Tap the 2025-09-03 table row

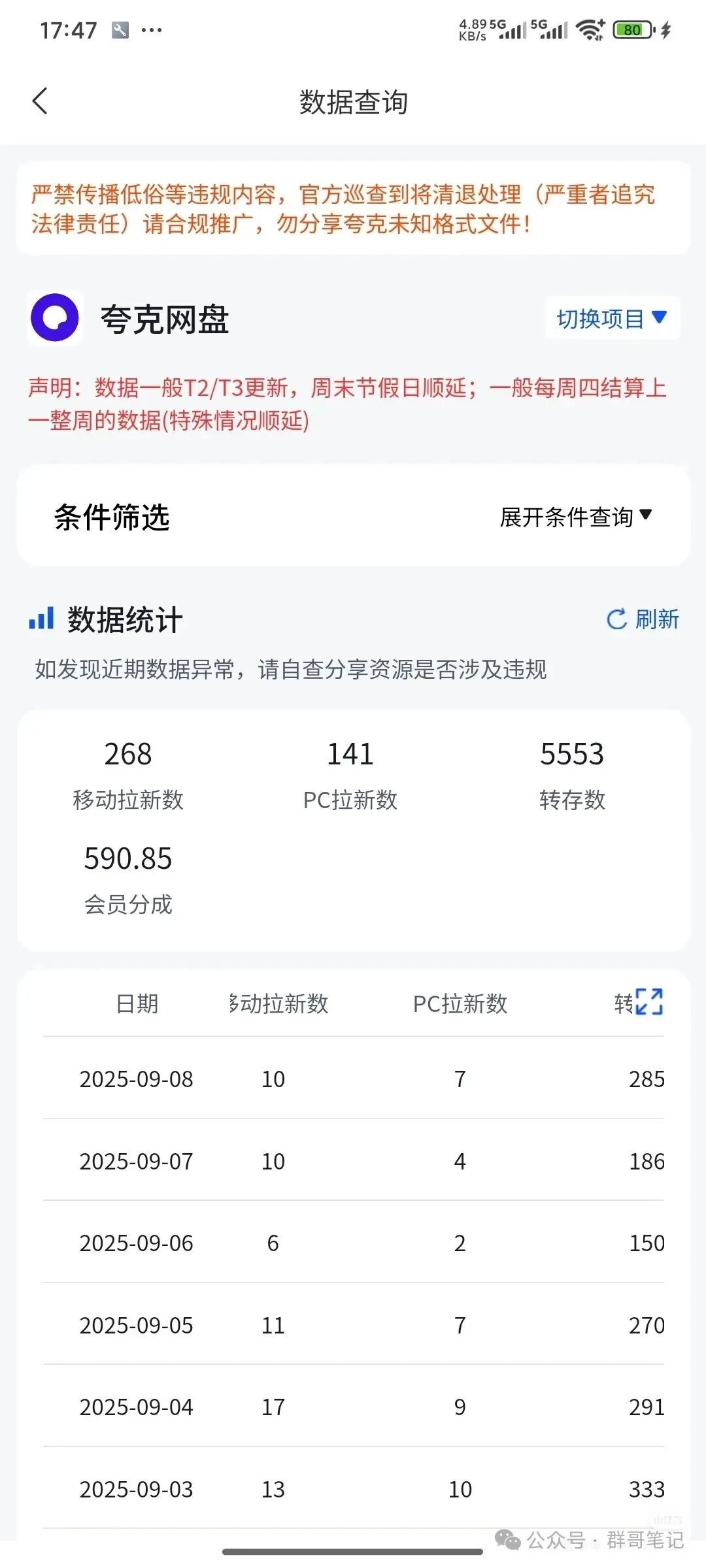click(x=353, y=1490)
